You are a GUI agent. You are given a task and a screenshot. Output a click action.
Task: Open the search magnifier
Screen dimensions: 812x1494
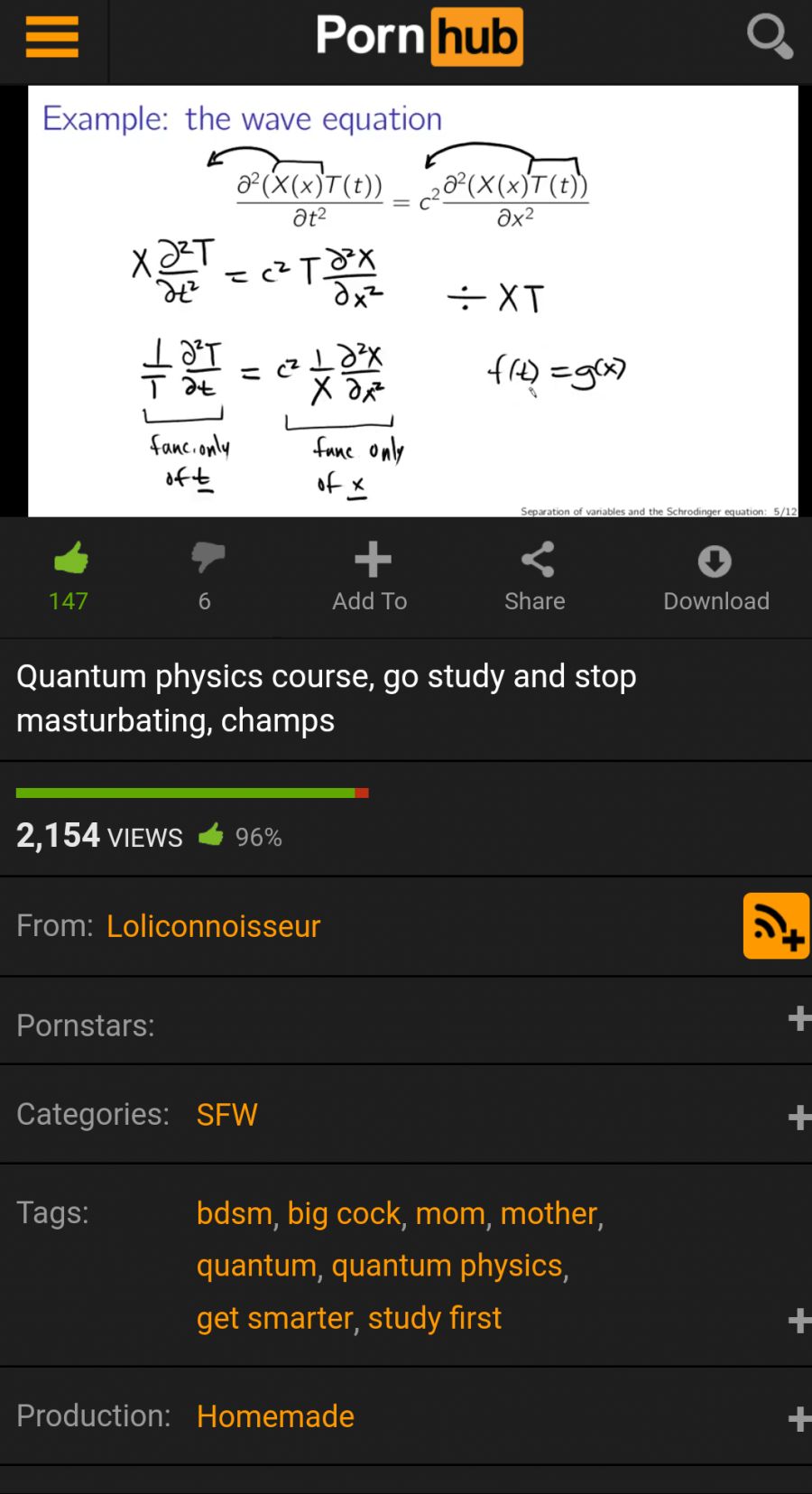pyautogui.click(x=769, y=36)
